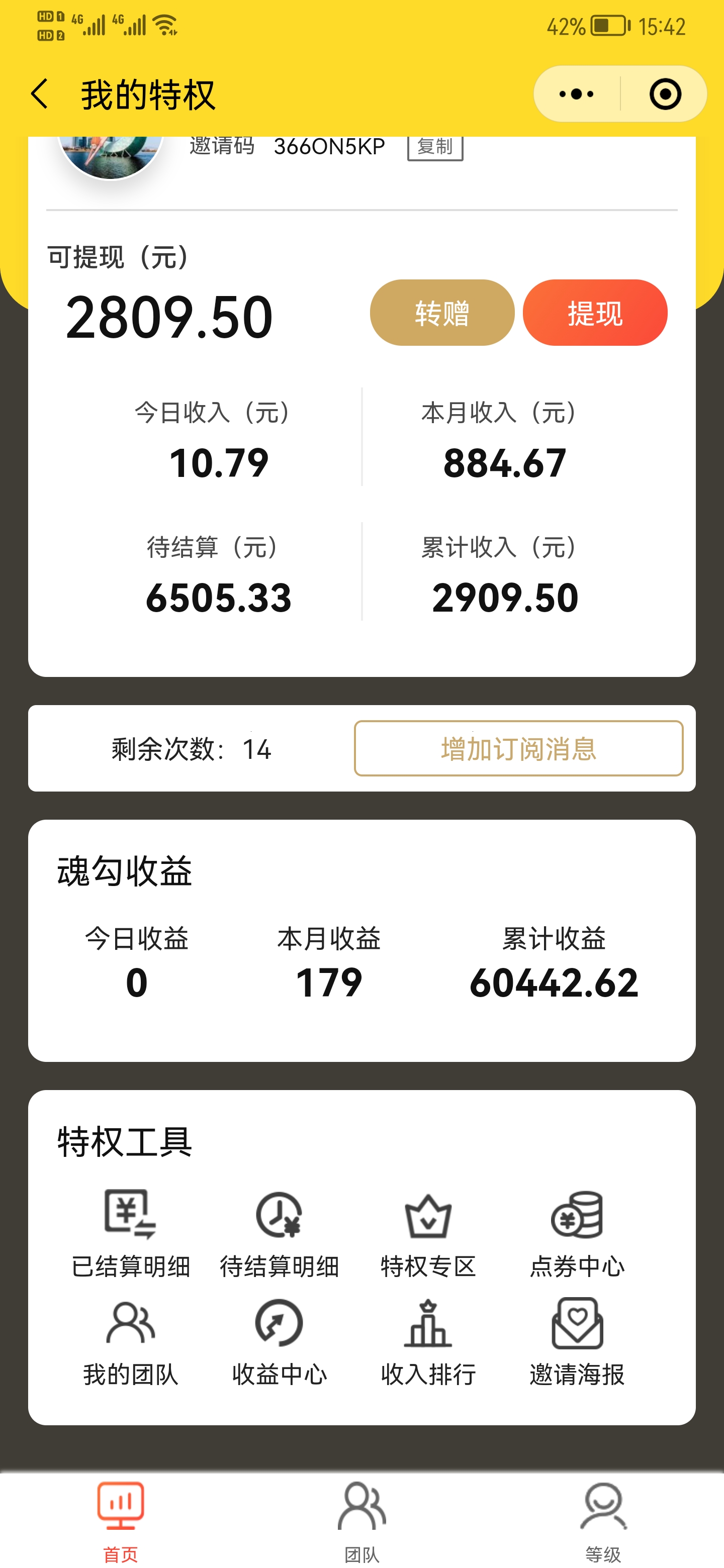Switch to the 等级 level tab
Image resolution: width=724 pixels, height=1568 pixels.
(x=603, y=1520)
